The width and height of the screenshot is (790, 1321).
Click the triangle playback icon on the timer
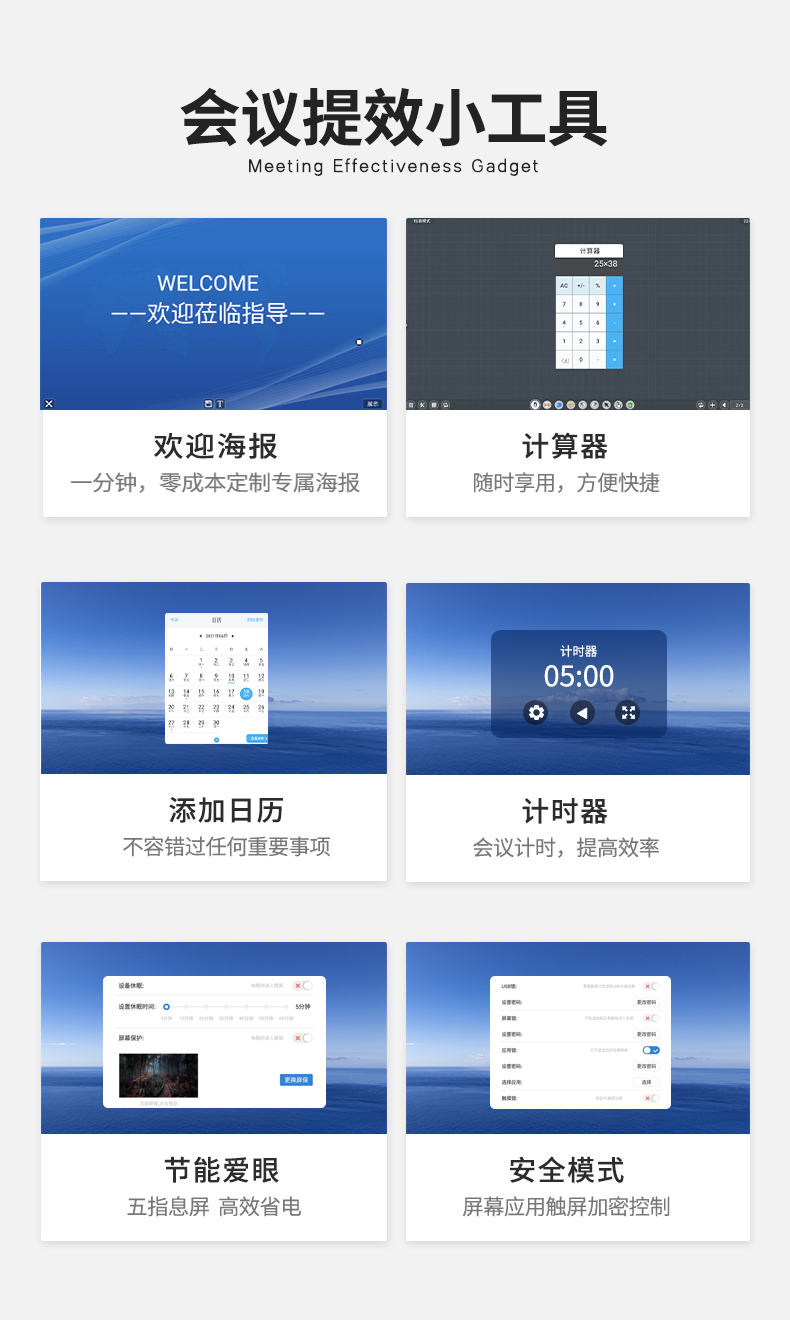(583, 711)
